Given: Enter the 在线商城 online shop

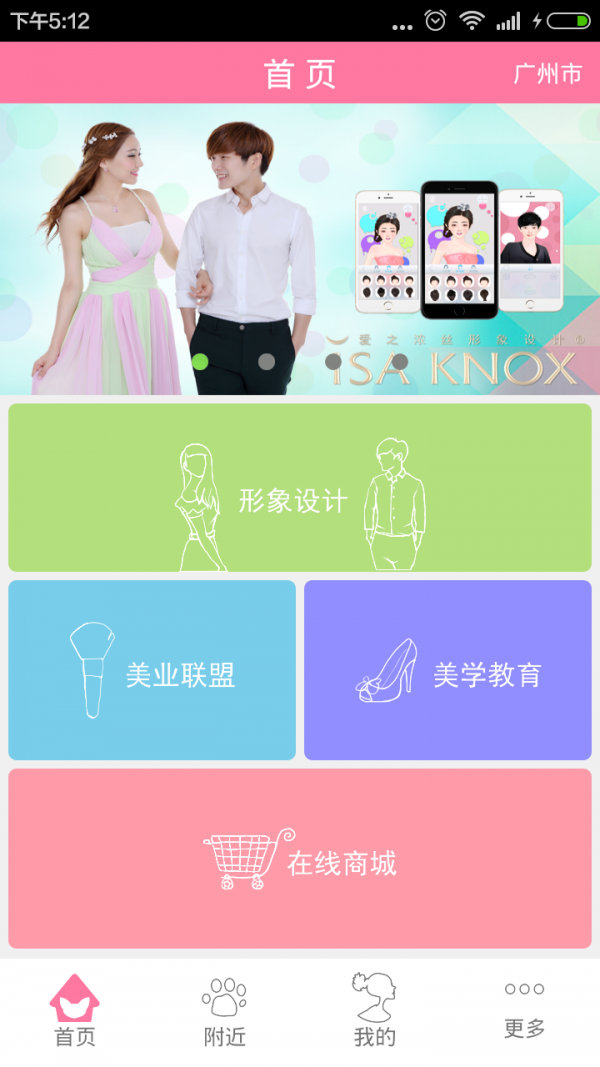Looking at the screenshot, I should tap(300, 858).
